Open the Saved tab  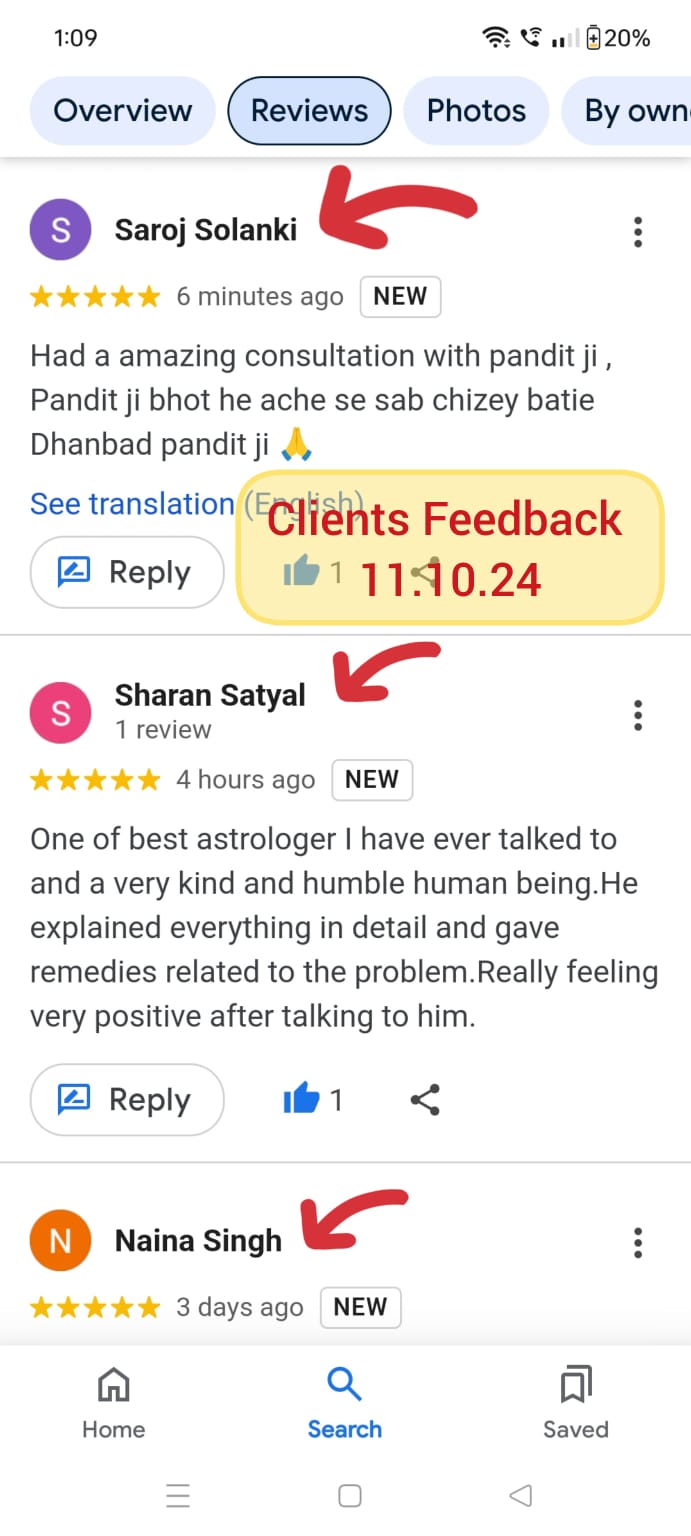tap(576, 1402)
